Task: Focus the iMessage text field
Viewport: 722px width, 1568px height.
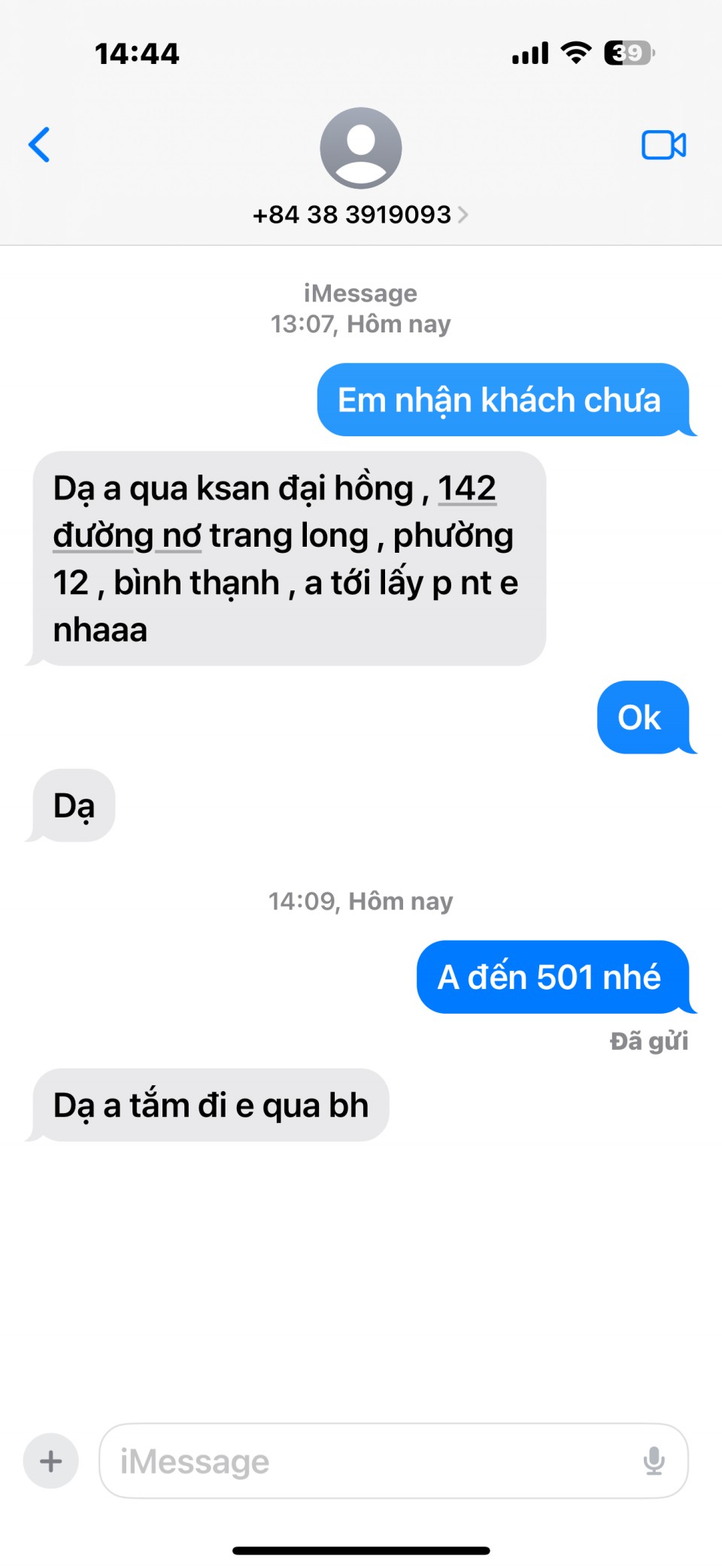Action: pyautogui.click(x=369, y=1461)
